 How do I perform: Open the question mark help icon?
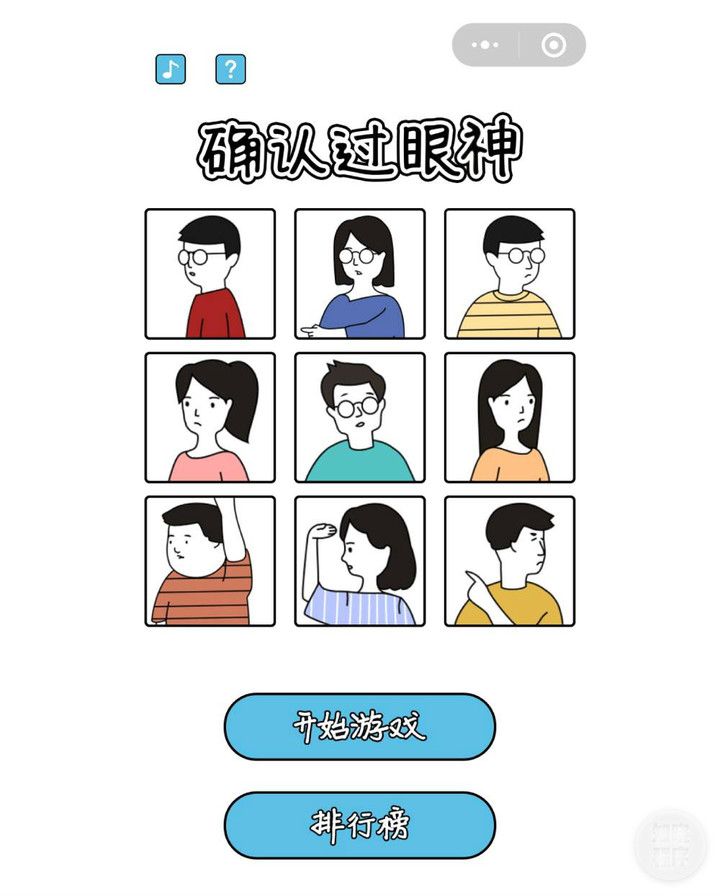pyautogui.click(x=231, y=69)
